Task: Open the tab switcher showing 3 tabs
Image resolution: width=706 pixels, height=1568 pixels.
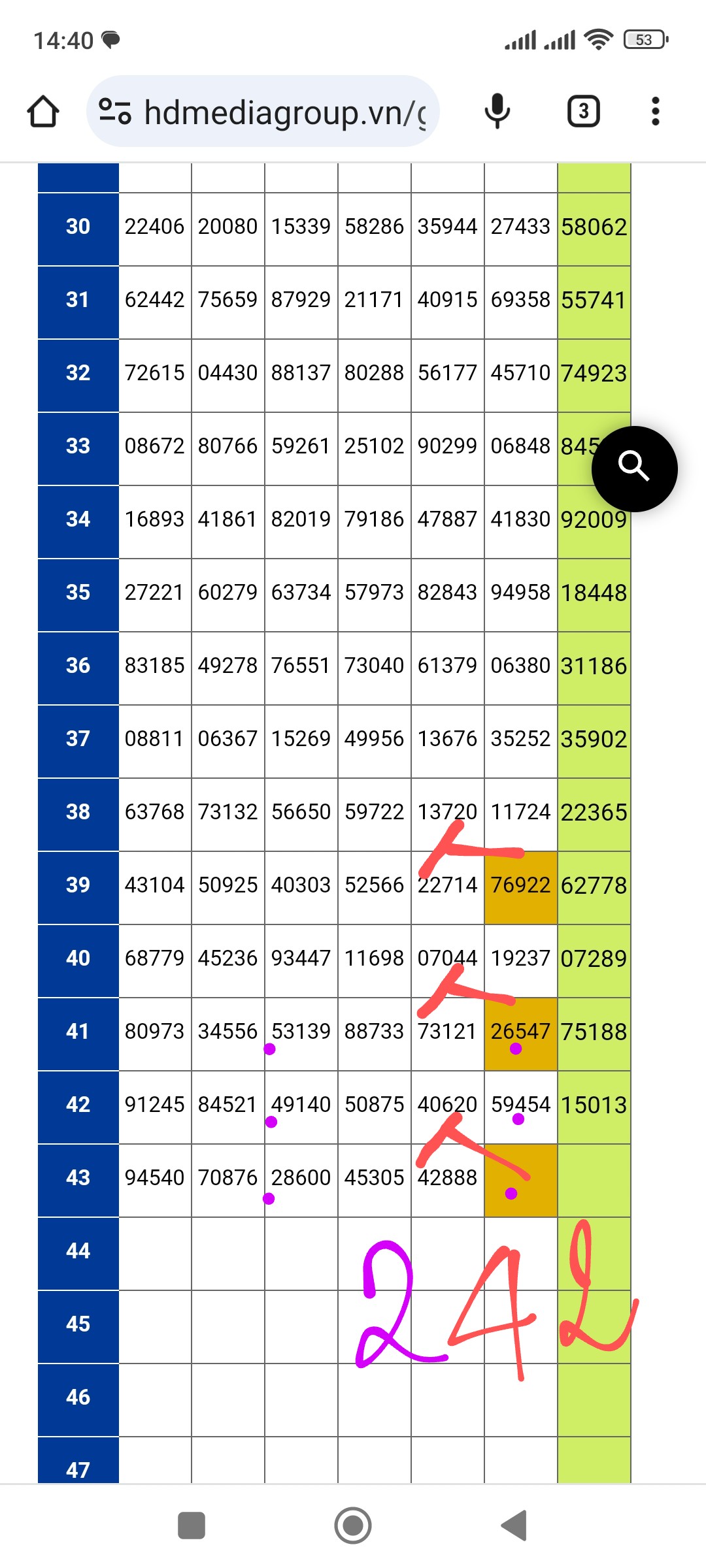Action: (x=583, y=112)
